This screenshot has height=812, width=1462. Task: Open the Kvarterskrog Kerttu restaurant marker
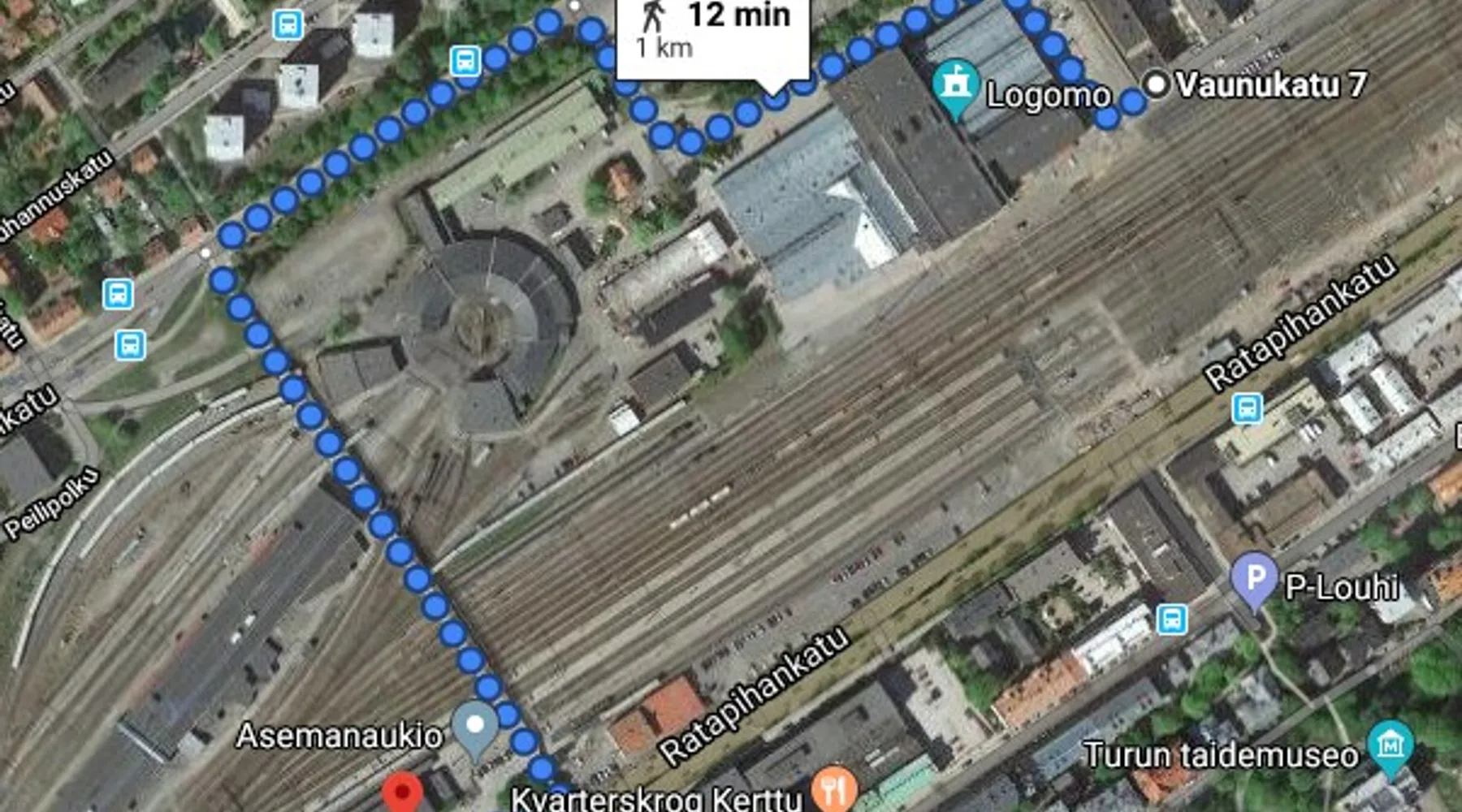click(x=834, y=789)
